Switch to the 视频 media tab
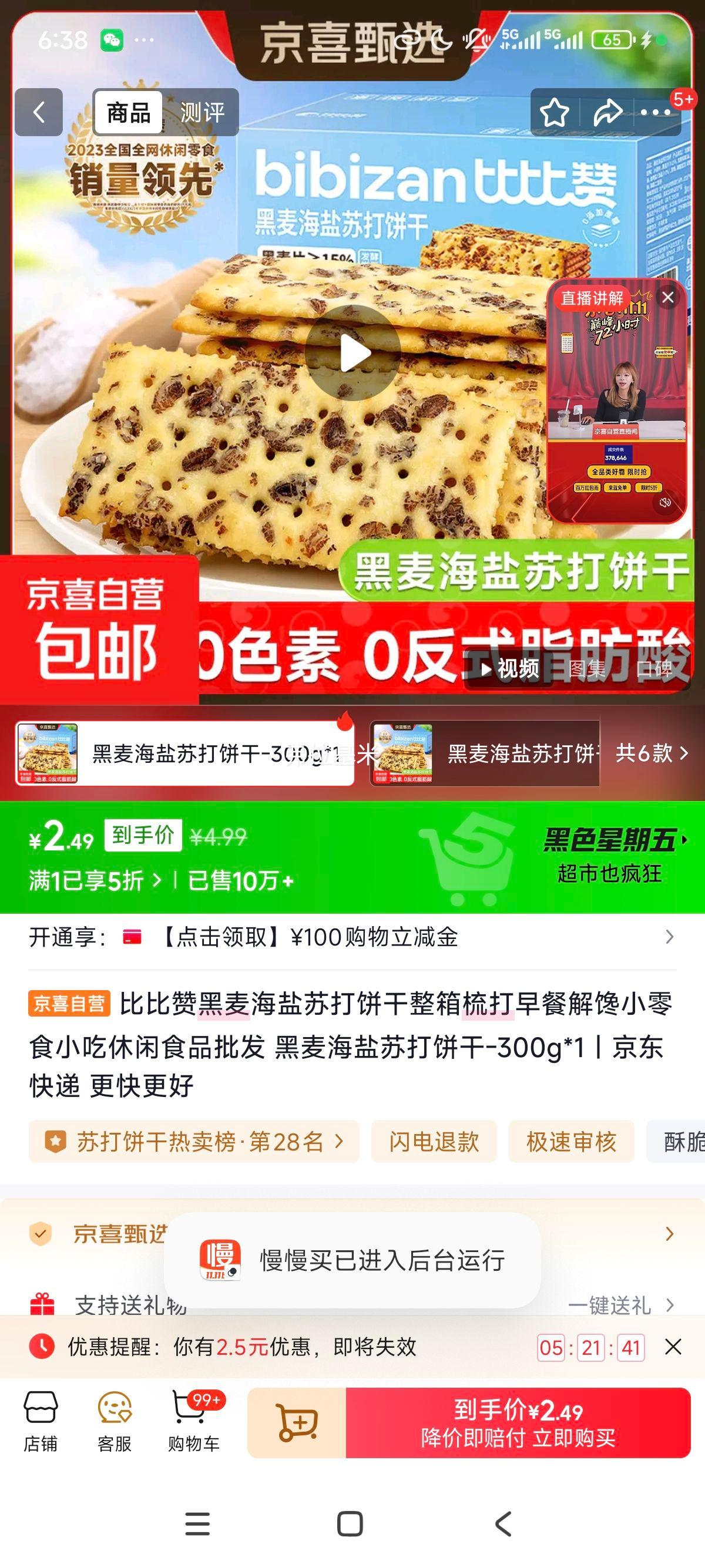The image size is (705, 1568). tap(516, 668)
